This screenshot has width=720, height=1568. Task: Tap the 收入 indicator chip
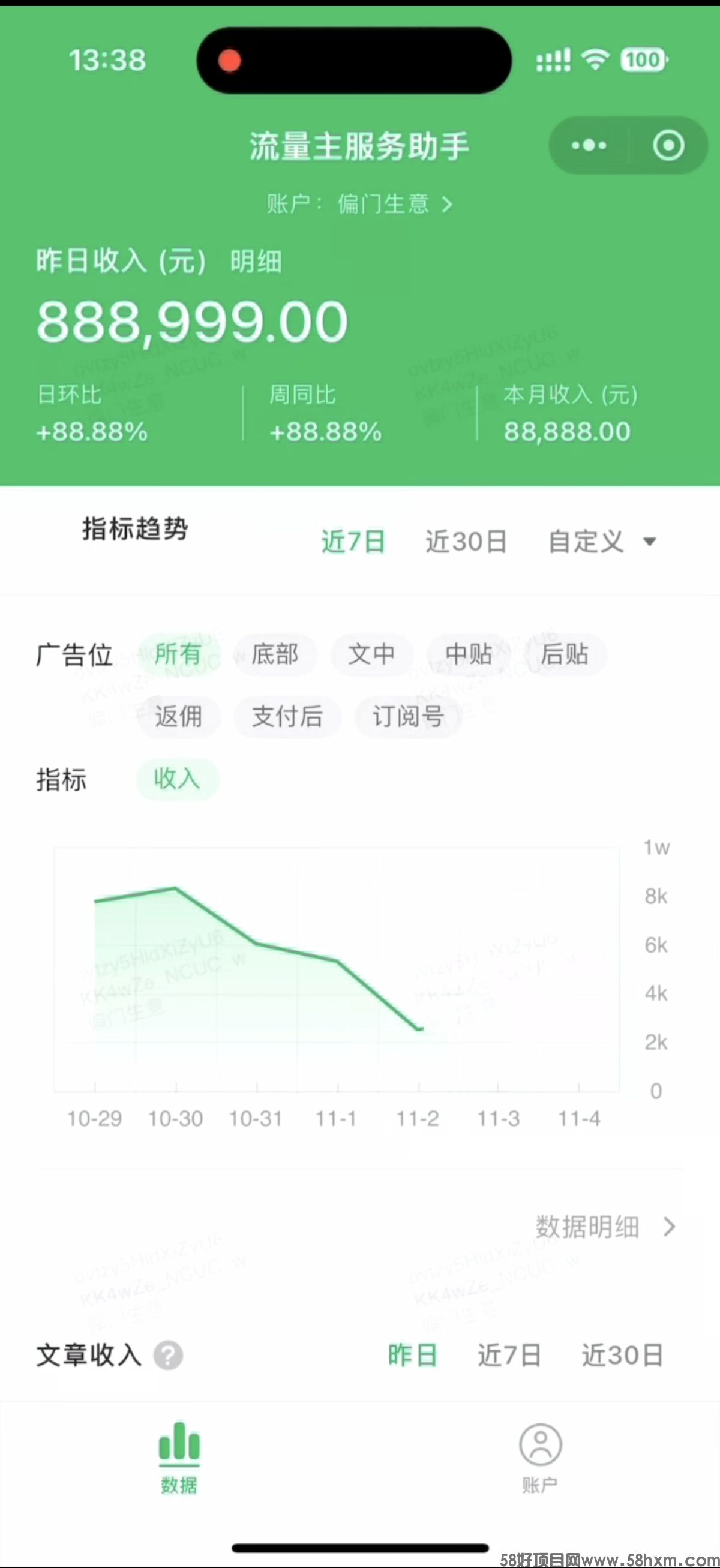click(x=176, y=779)
